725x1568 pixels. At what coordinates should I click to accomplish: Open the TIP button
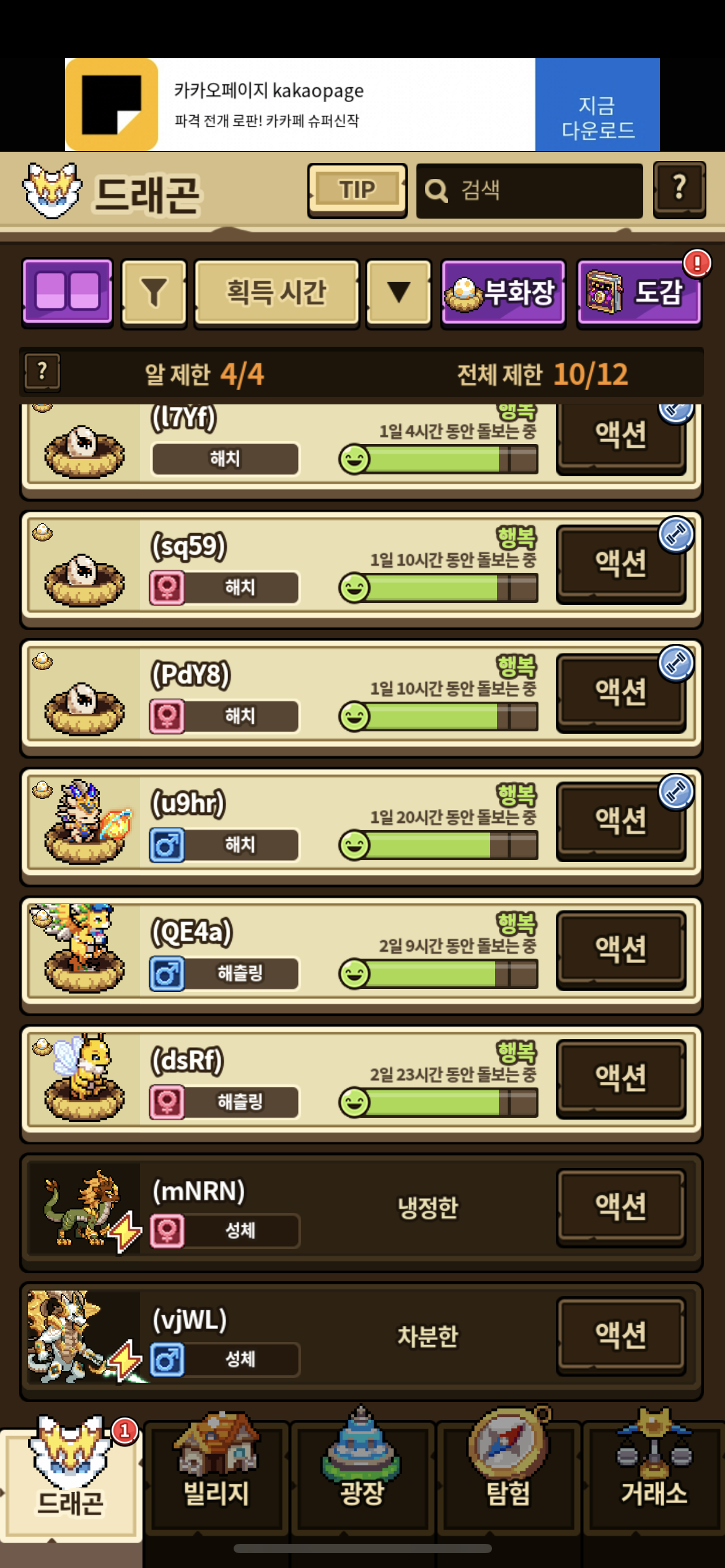pos(357,189)
